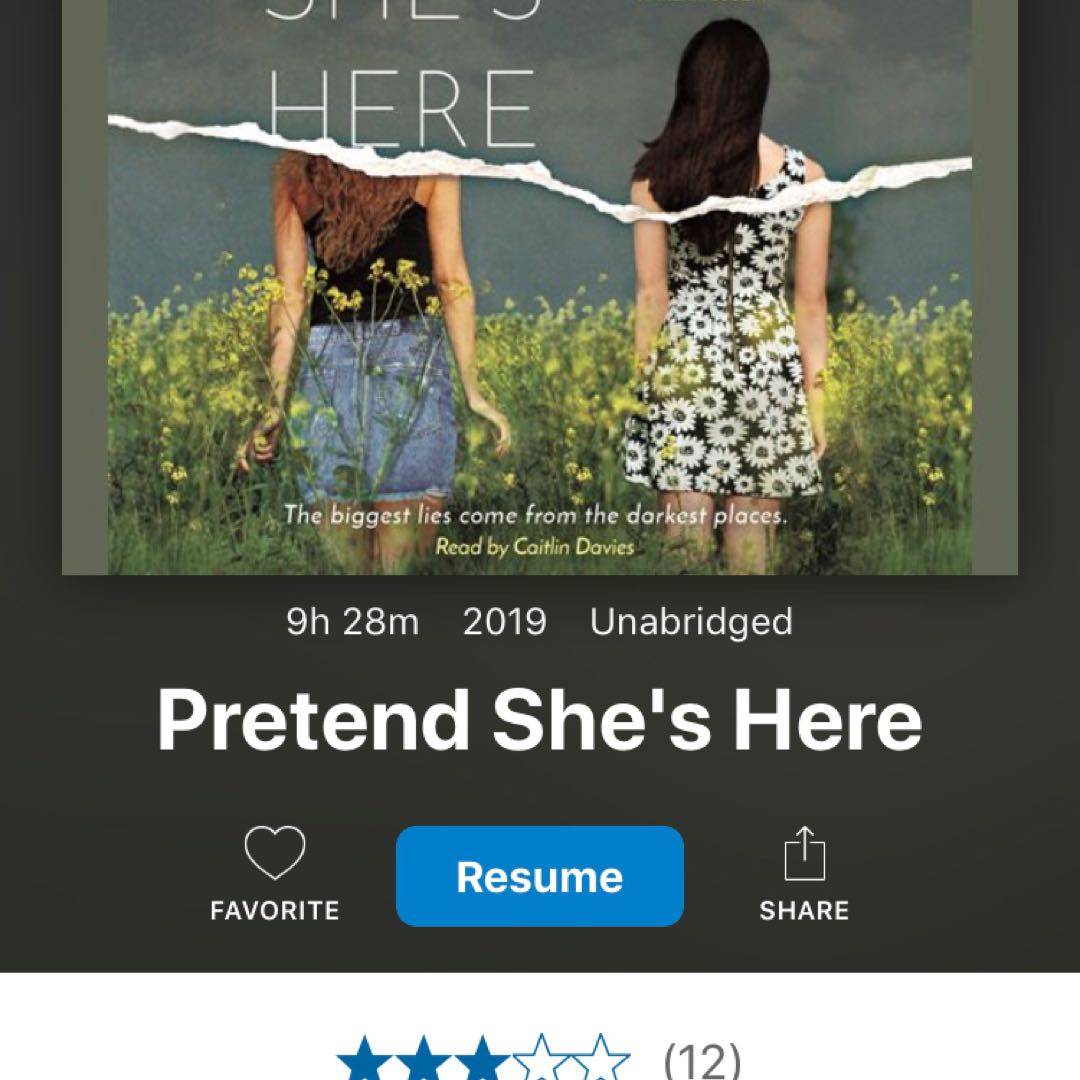
Task: Resume the Pretend She's Here audiobook
Action: coord(539,876)
